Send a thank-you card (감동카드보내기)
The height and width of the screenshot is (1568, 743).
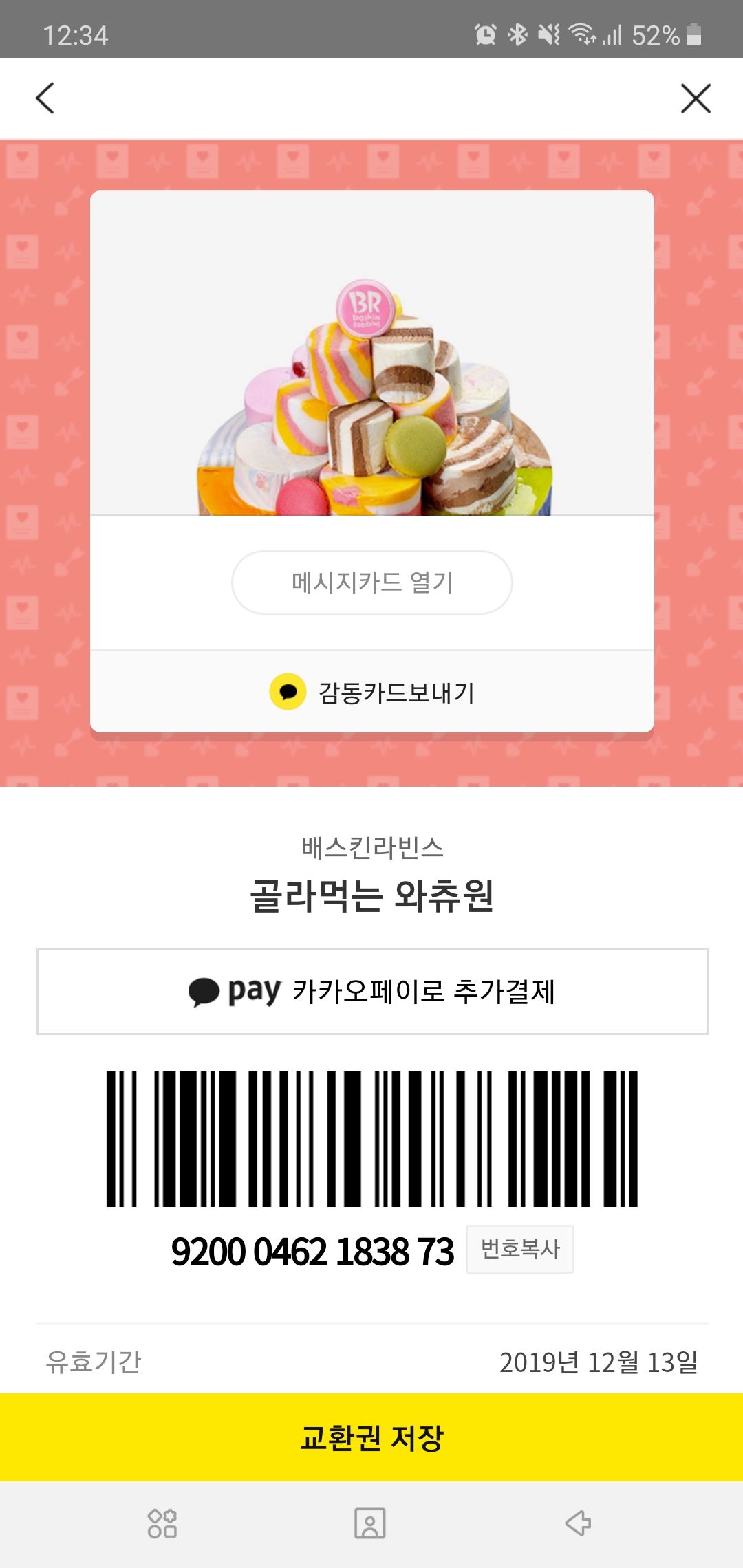tap(372, 692)
